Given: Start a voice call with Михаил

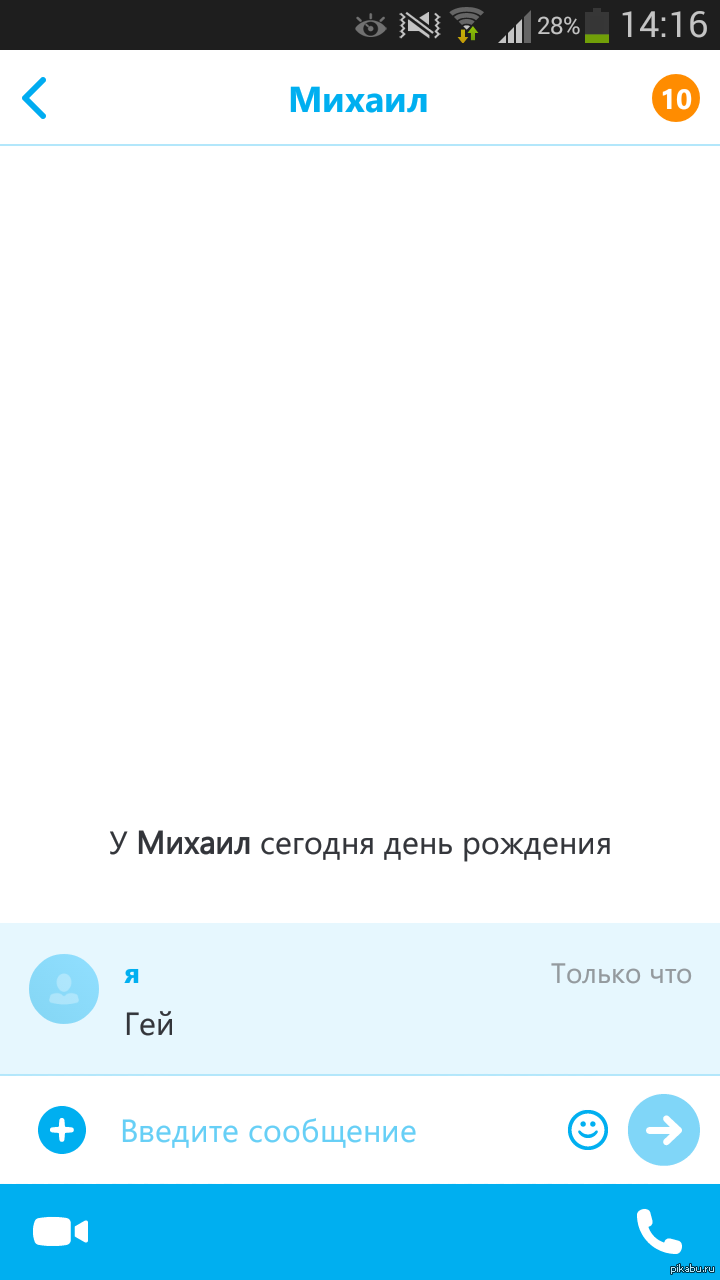Looking at the screenshot, I should coord(659,1232).
